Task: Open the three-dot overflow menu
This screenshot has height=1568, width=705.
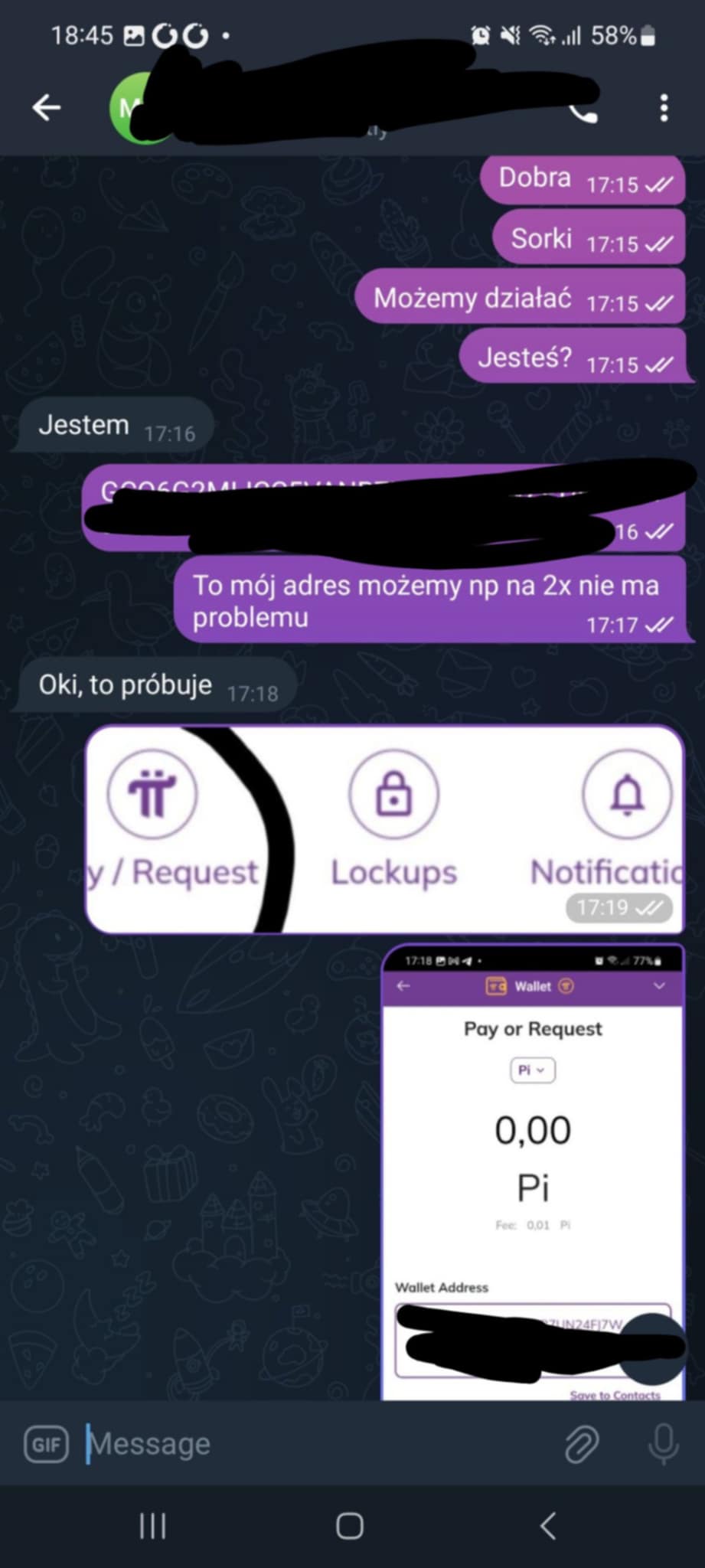Action: (x=663, y=108)
